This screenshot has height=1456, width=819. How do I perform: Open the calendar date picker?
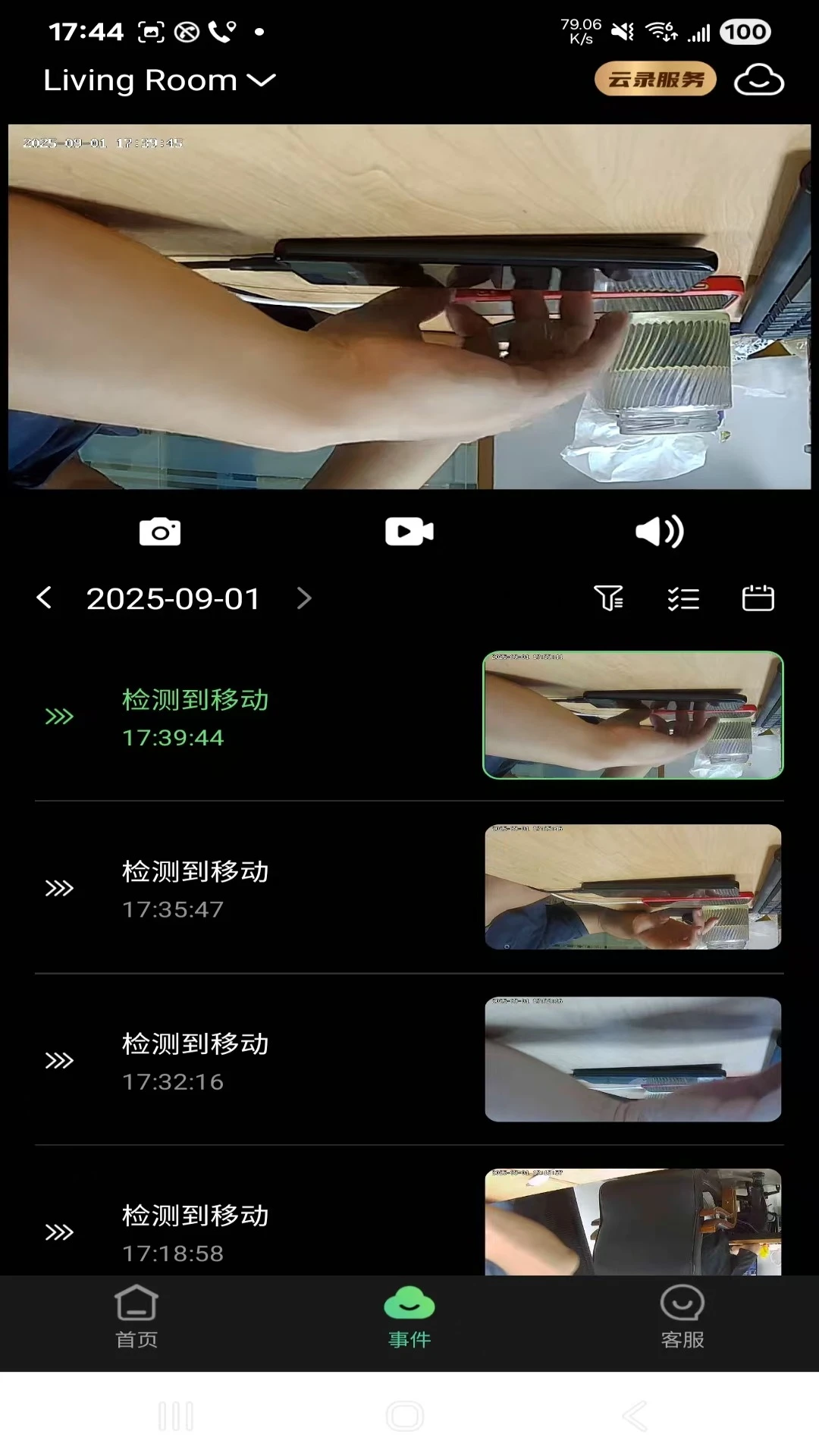click(758, 598)
